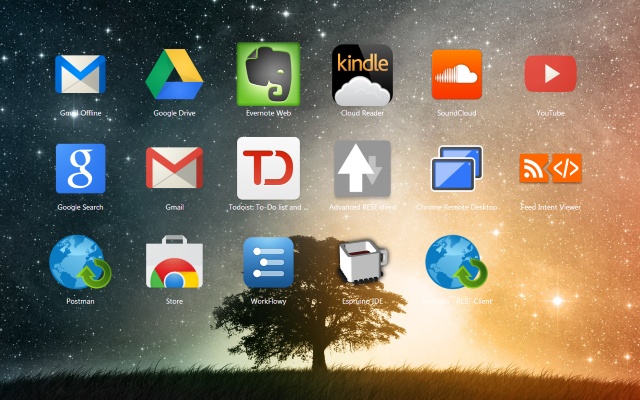
Task: Launch the YouTube app
Action: tap(550, 74)
